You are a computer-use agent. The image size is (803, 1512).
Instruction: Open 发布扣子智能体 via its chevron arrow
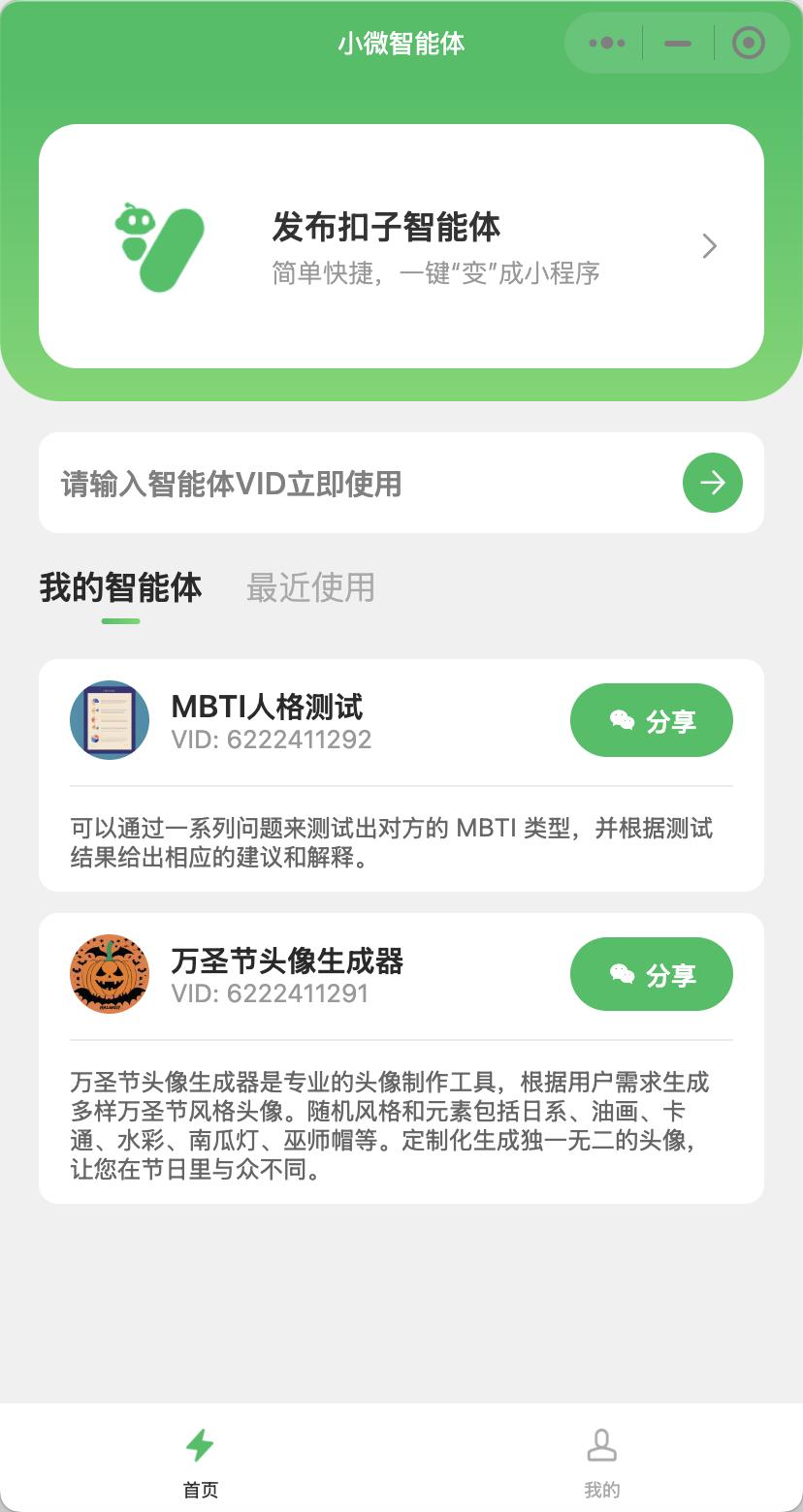709,246
